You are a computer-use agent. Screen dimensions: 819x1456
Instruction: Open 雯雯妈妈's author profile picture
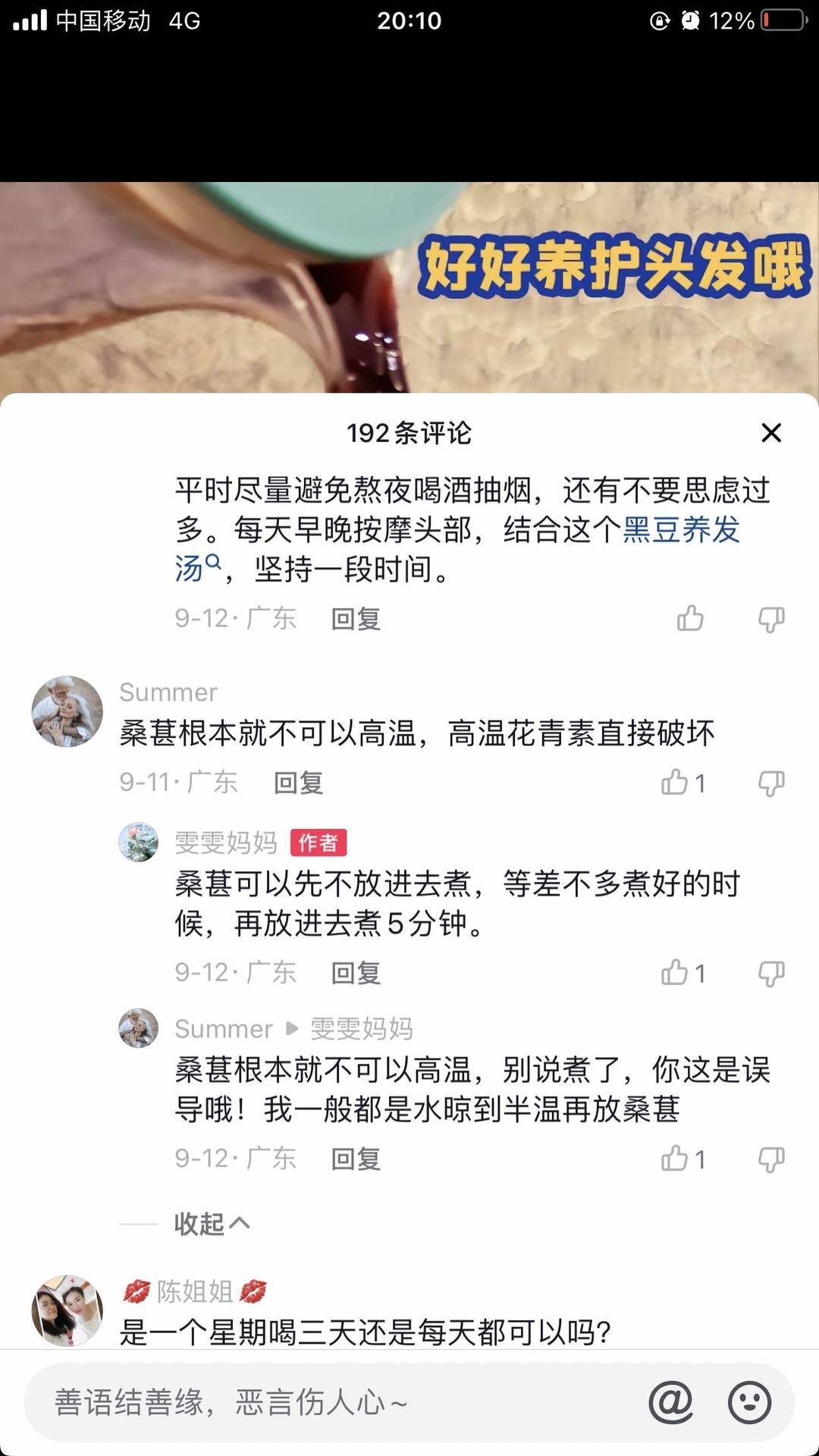coord(139,843)
